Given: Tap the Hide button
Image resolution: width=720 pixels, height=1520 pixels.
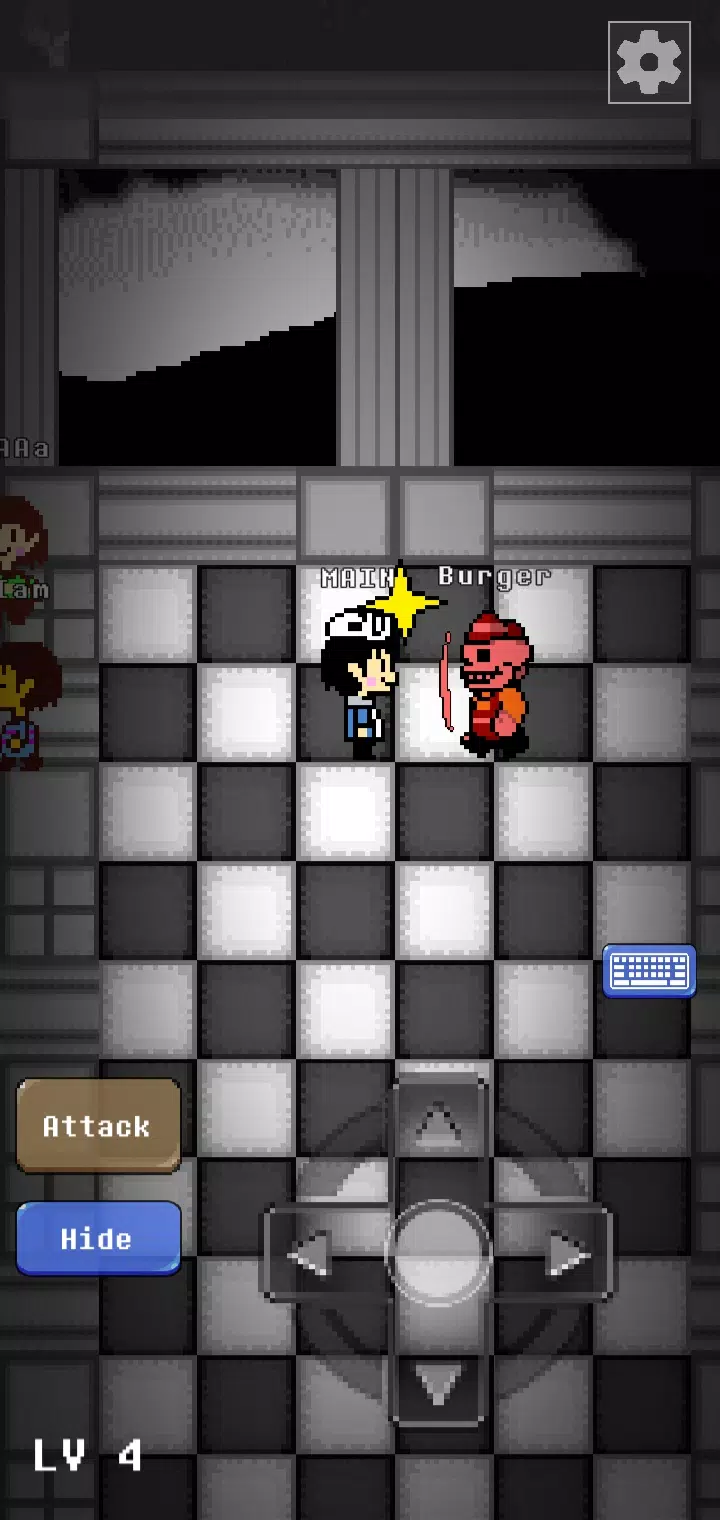Looking at the screenshot, I should click(98, 1238).
